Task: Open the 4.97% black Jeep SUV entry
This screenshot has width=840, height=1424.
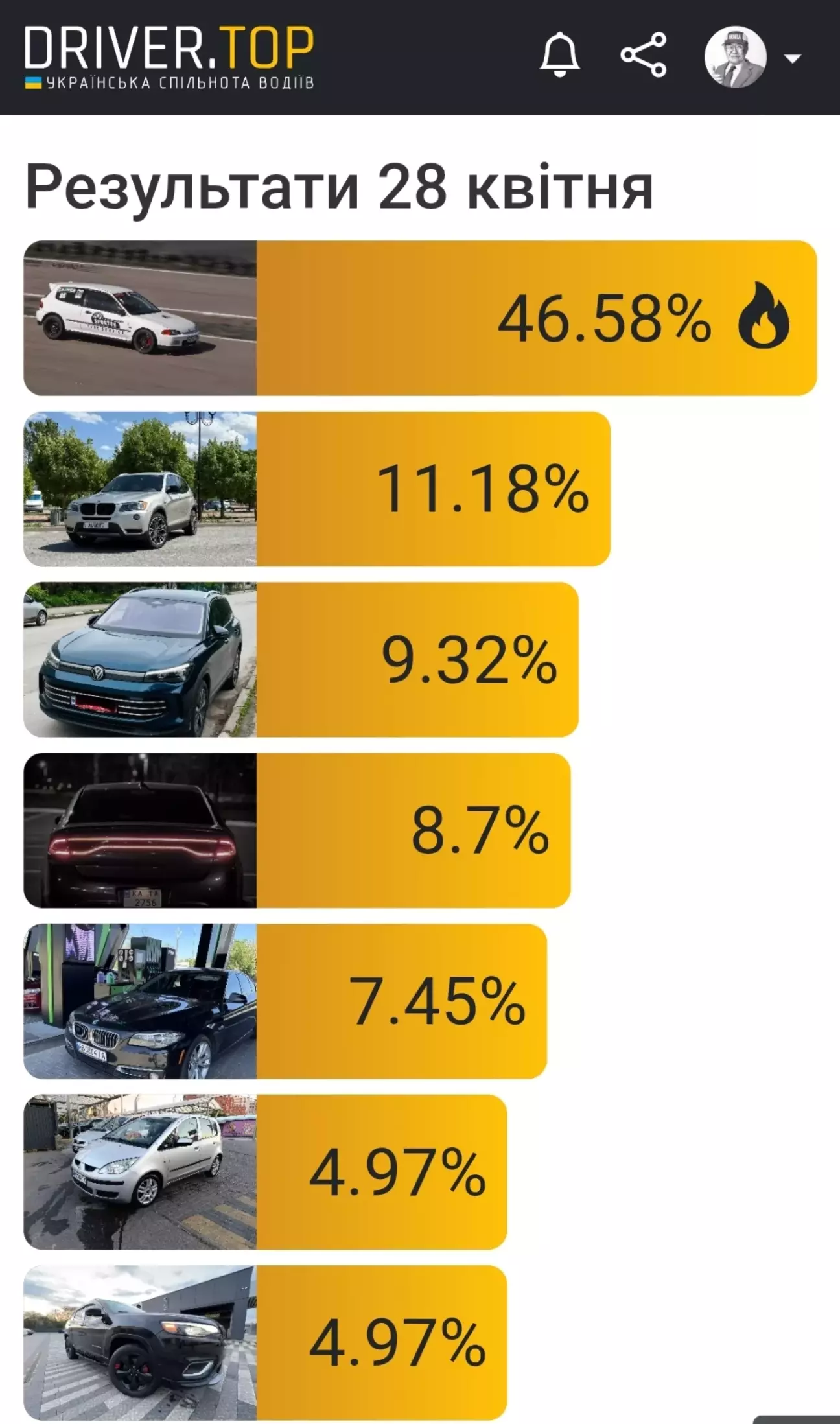Action: pos(265,1342)
